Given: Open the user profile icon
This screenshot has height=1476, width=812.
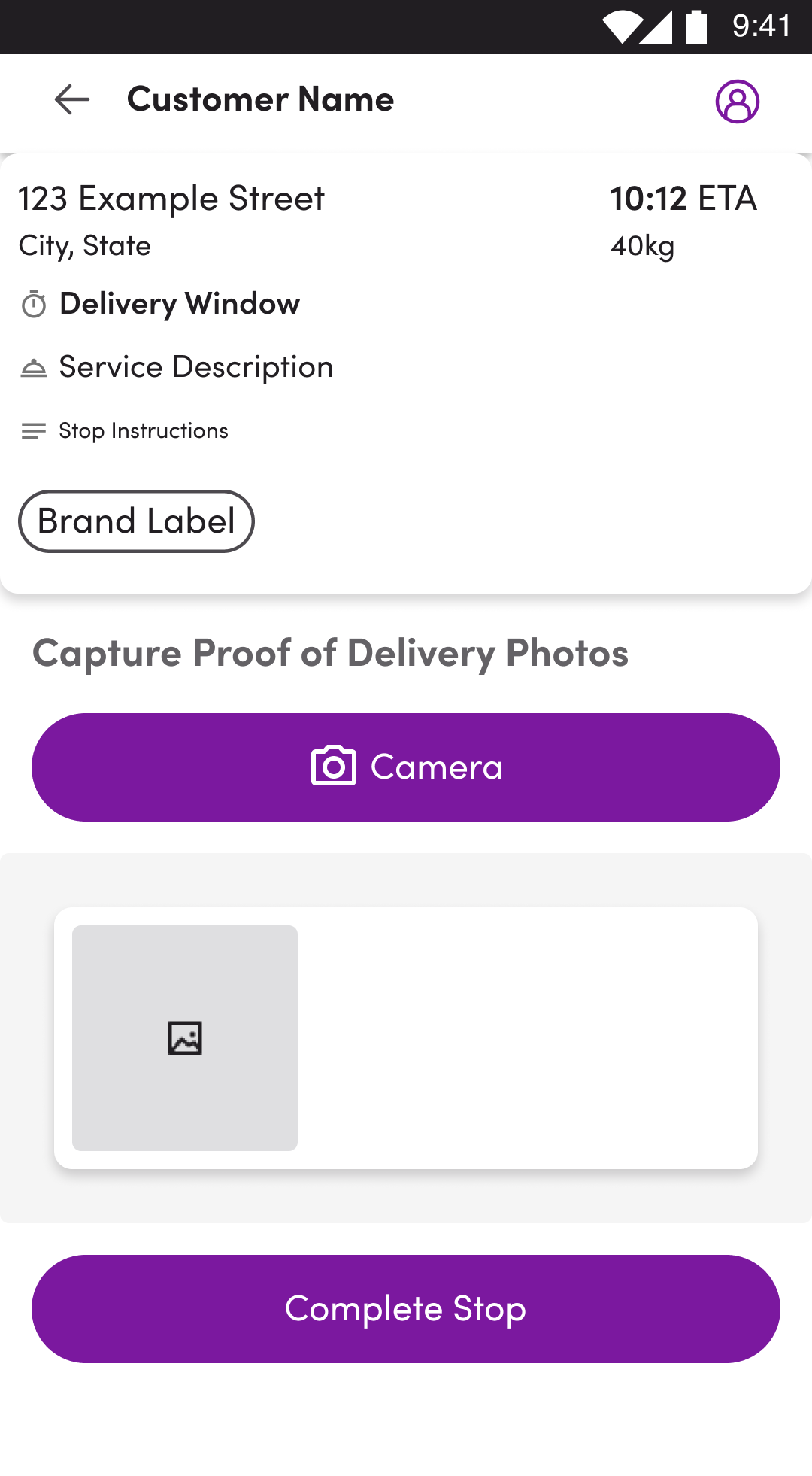Looking at the screenshot, I should (737, 102).
